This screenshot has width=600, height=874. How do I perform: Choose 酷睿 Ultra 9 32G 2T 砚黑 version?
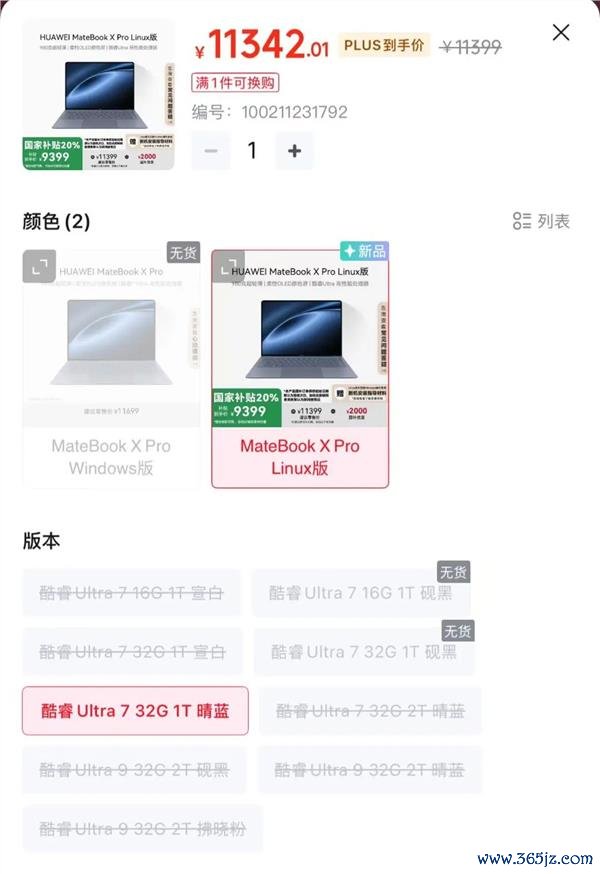point(134,770)
